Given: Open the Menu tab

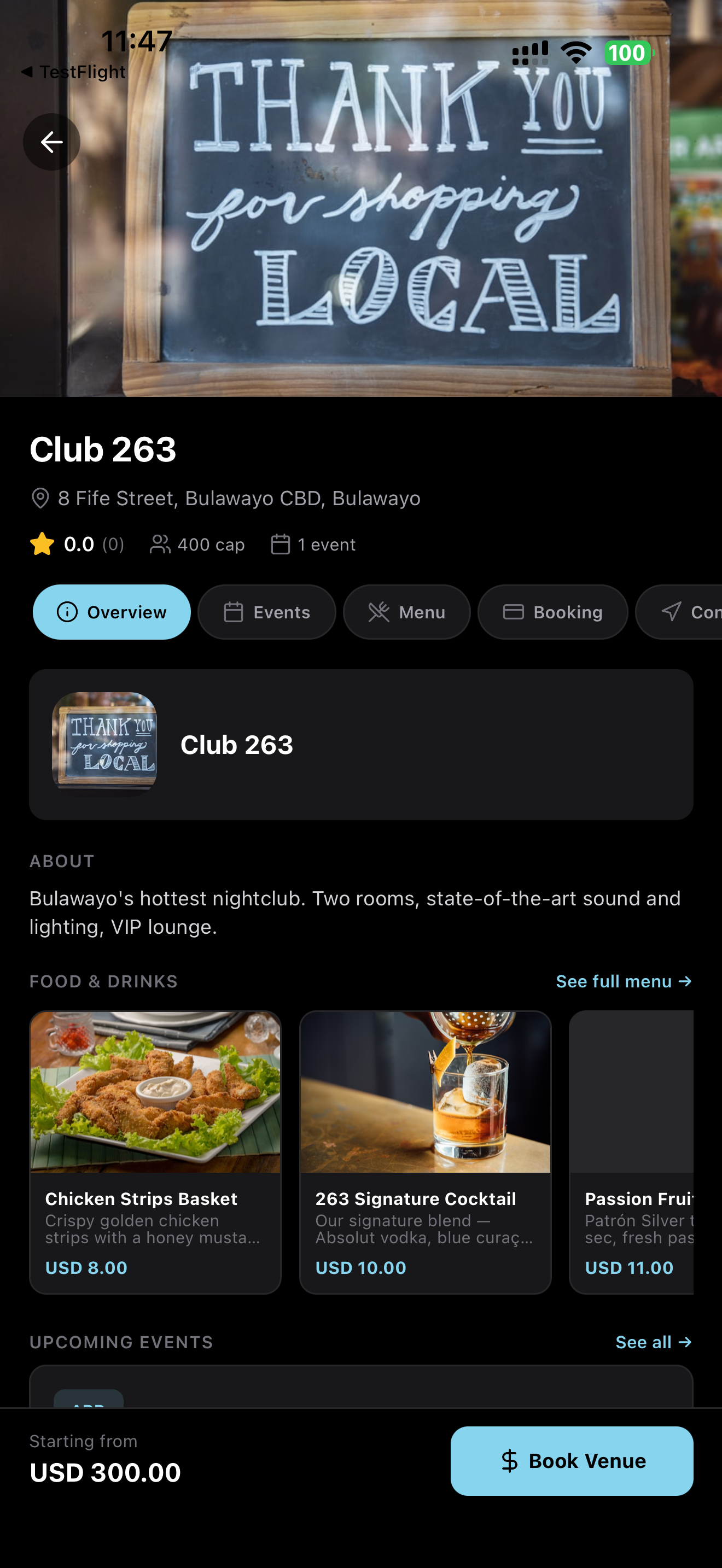Looking at the screenshot, I should point(406,612).
